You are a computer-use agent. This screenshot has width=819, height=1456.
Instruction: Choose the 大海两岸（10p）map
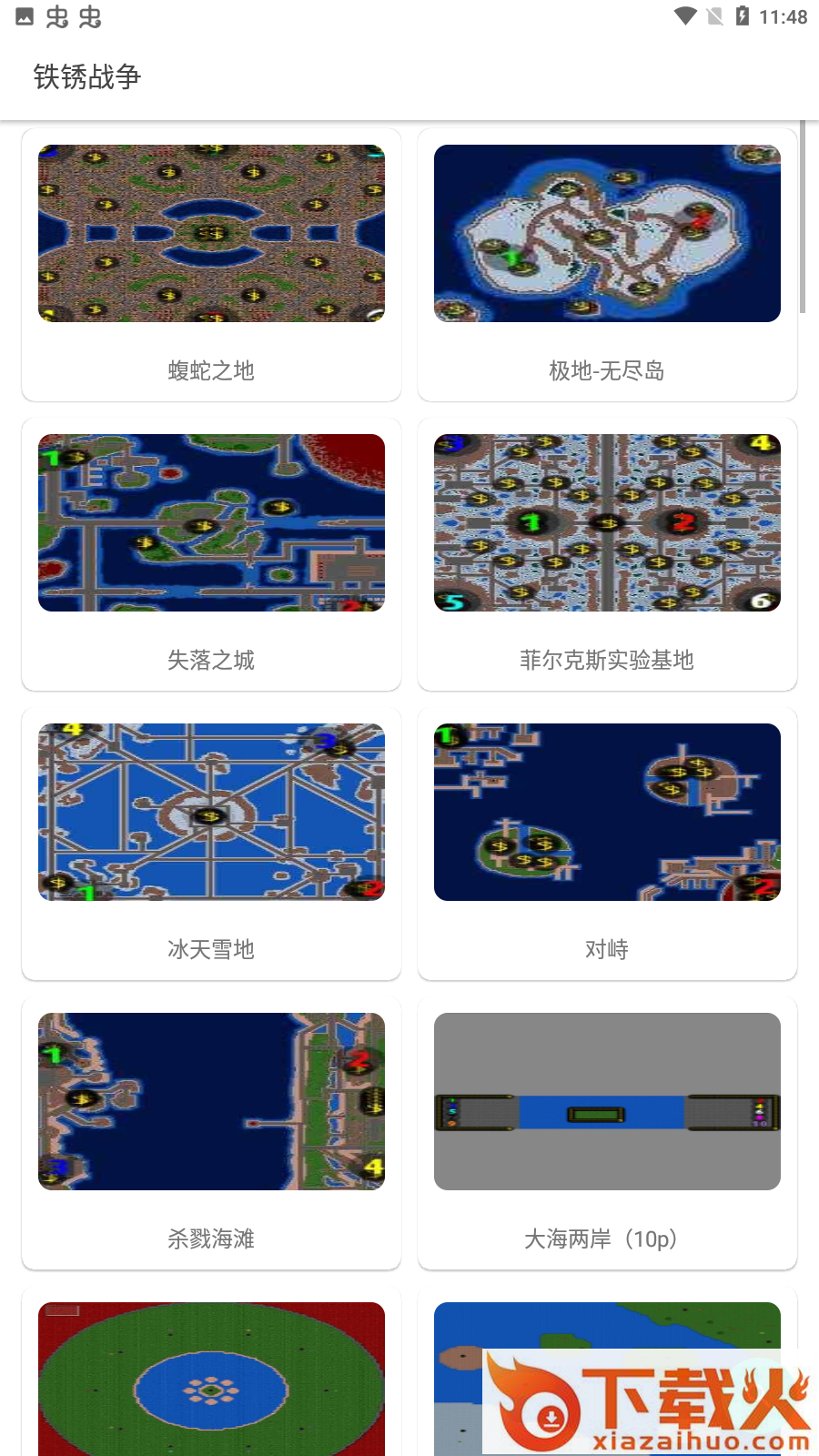[607, 1132]
